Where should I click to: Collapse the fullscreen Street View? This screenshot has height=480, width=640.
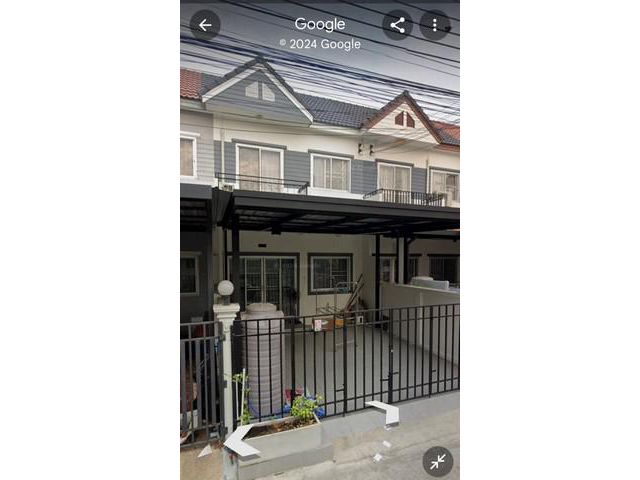click(x=437, y=461)
